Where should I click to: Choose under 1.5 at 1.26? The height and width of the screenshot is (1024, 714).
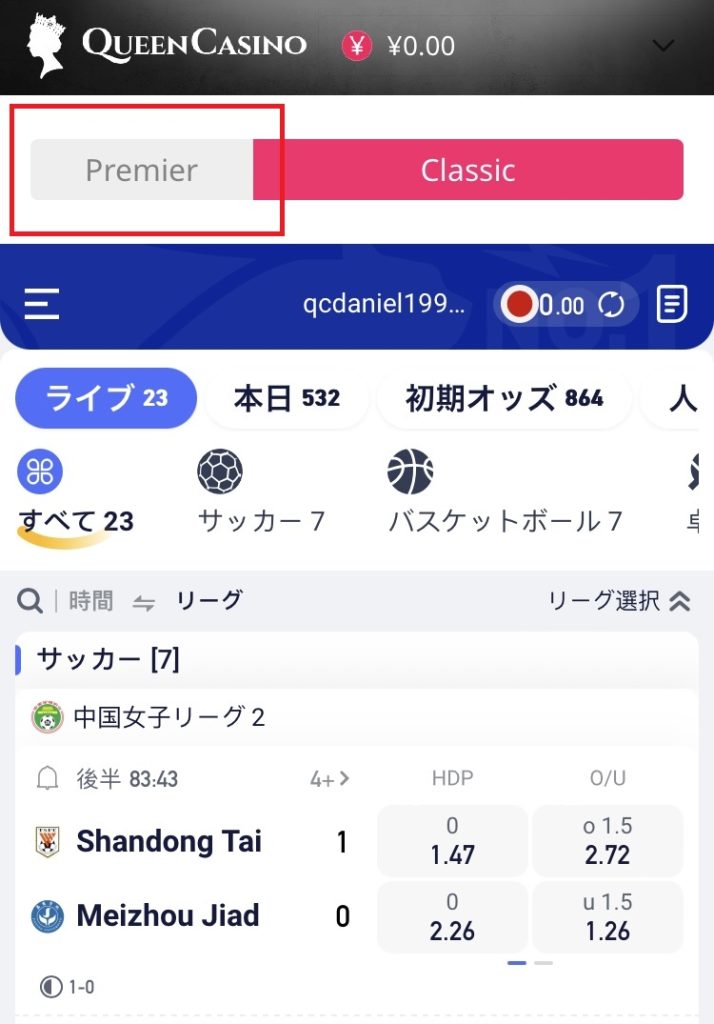pos(607,917)
